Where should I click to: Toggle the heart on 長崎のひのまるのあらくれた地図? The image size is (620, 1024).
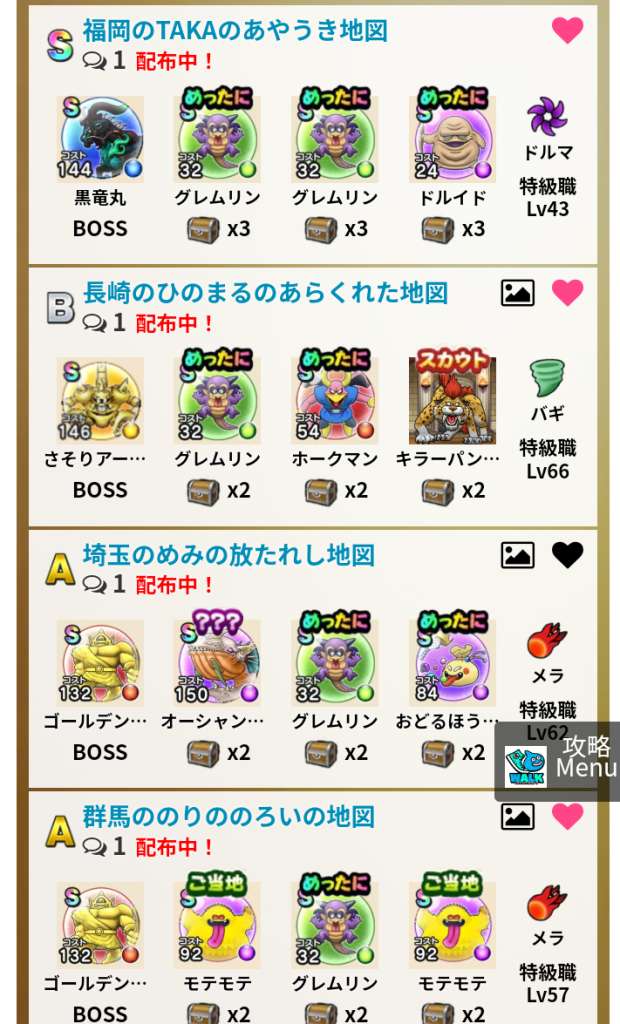567,293
